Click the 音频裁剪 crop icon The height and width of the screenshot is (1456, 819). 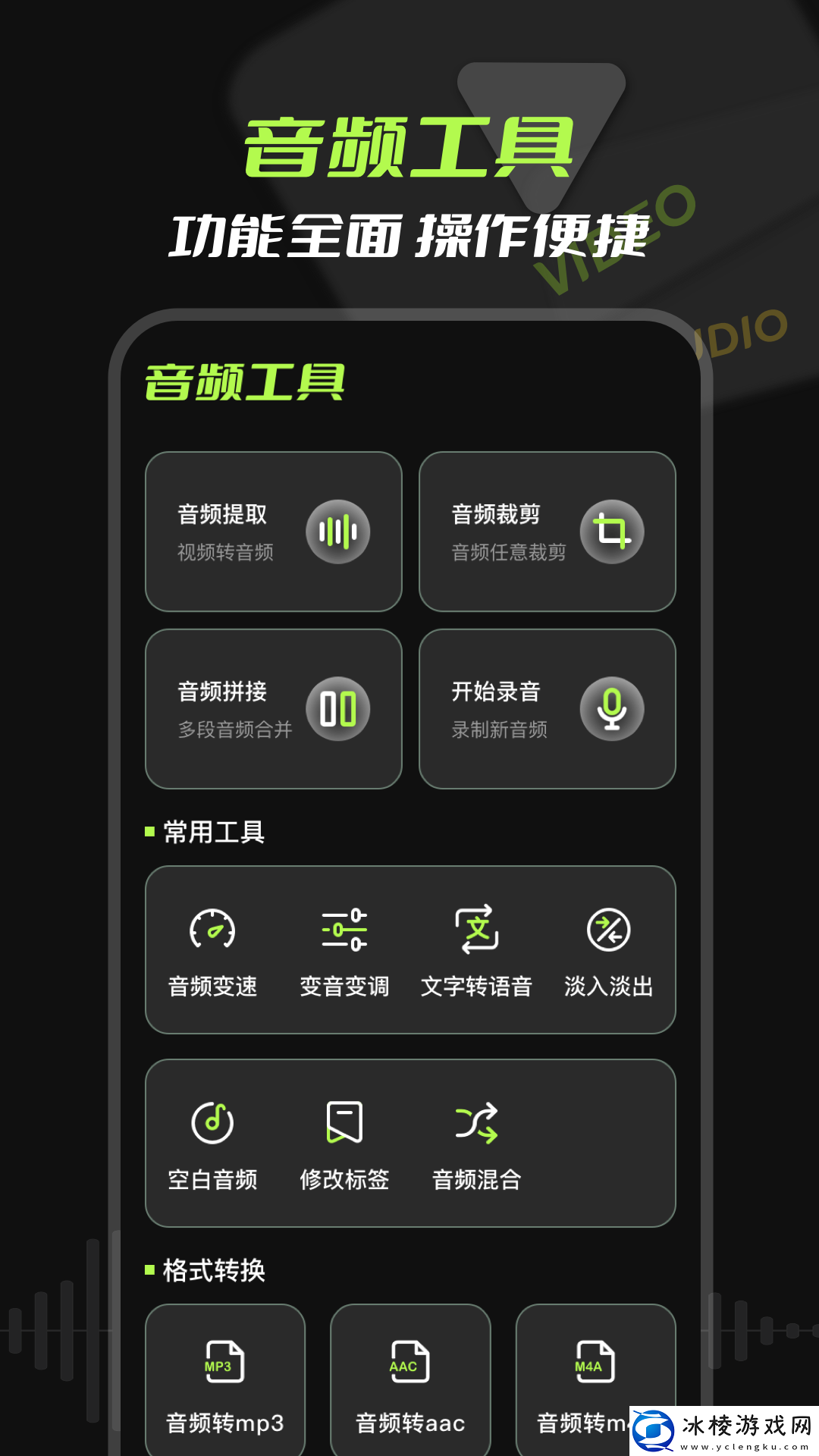pyautogui.click(x=613, y=533)
